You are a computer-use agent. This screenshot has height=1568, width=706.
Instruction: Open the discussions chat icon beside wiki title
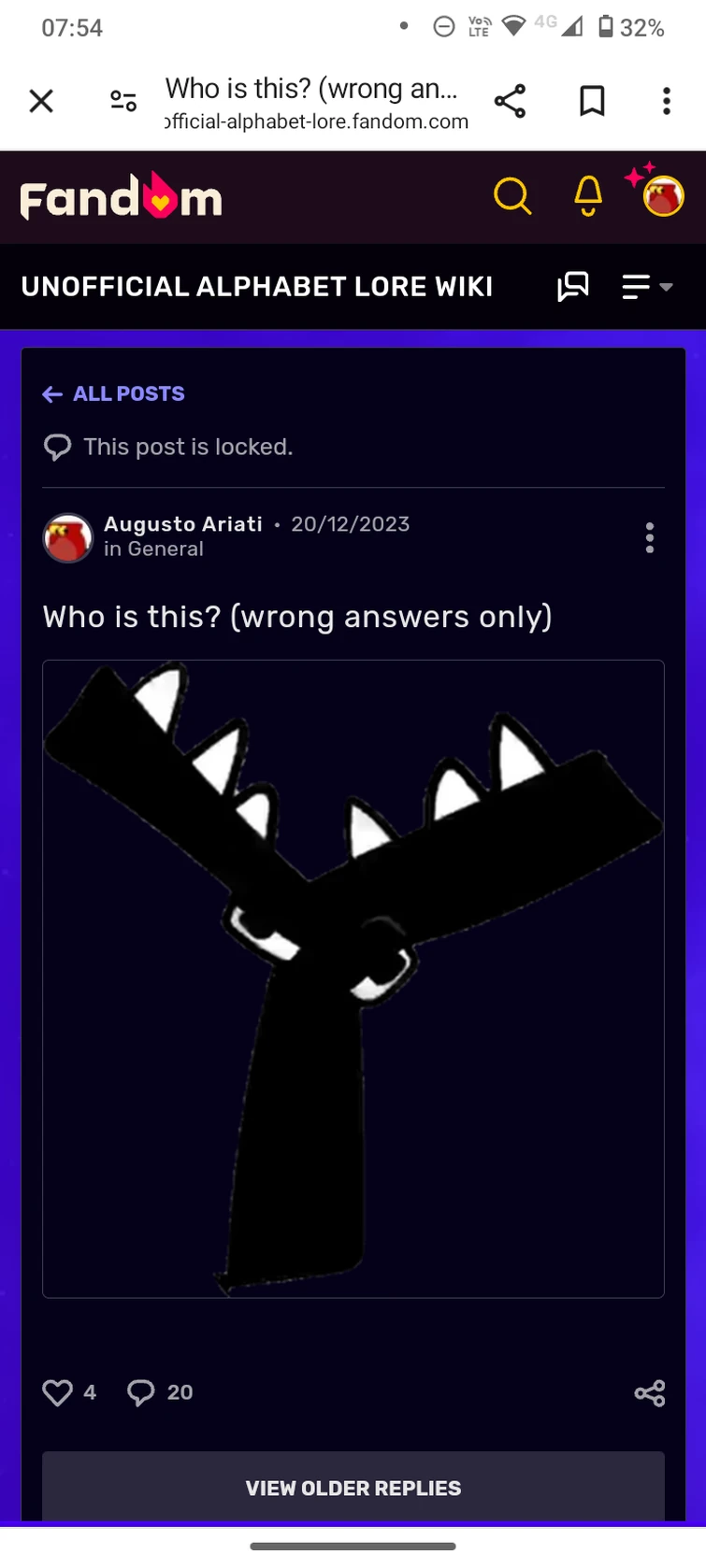tap(573, 287)
